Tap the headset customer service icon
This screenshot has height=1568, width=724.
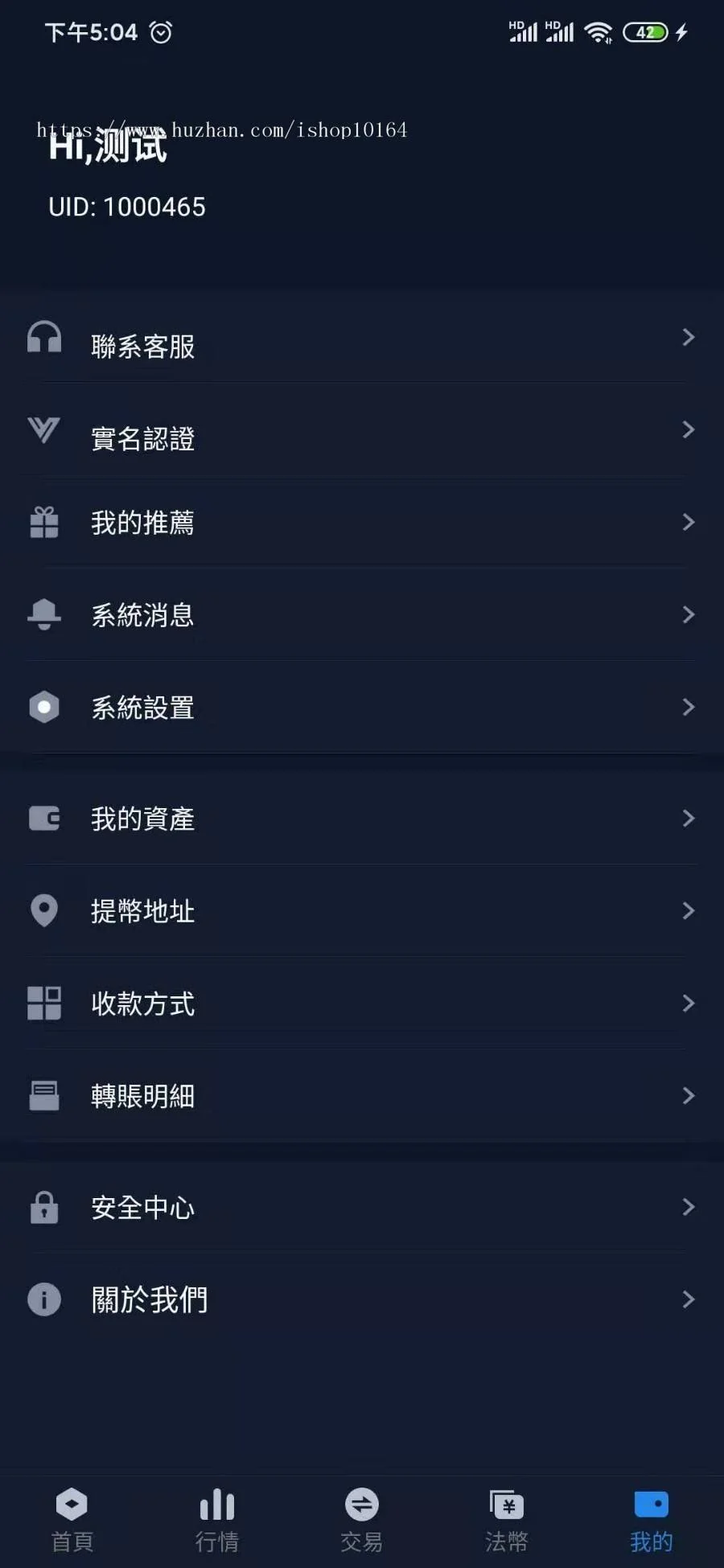click(44, 338)
